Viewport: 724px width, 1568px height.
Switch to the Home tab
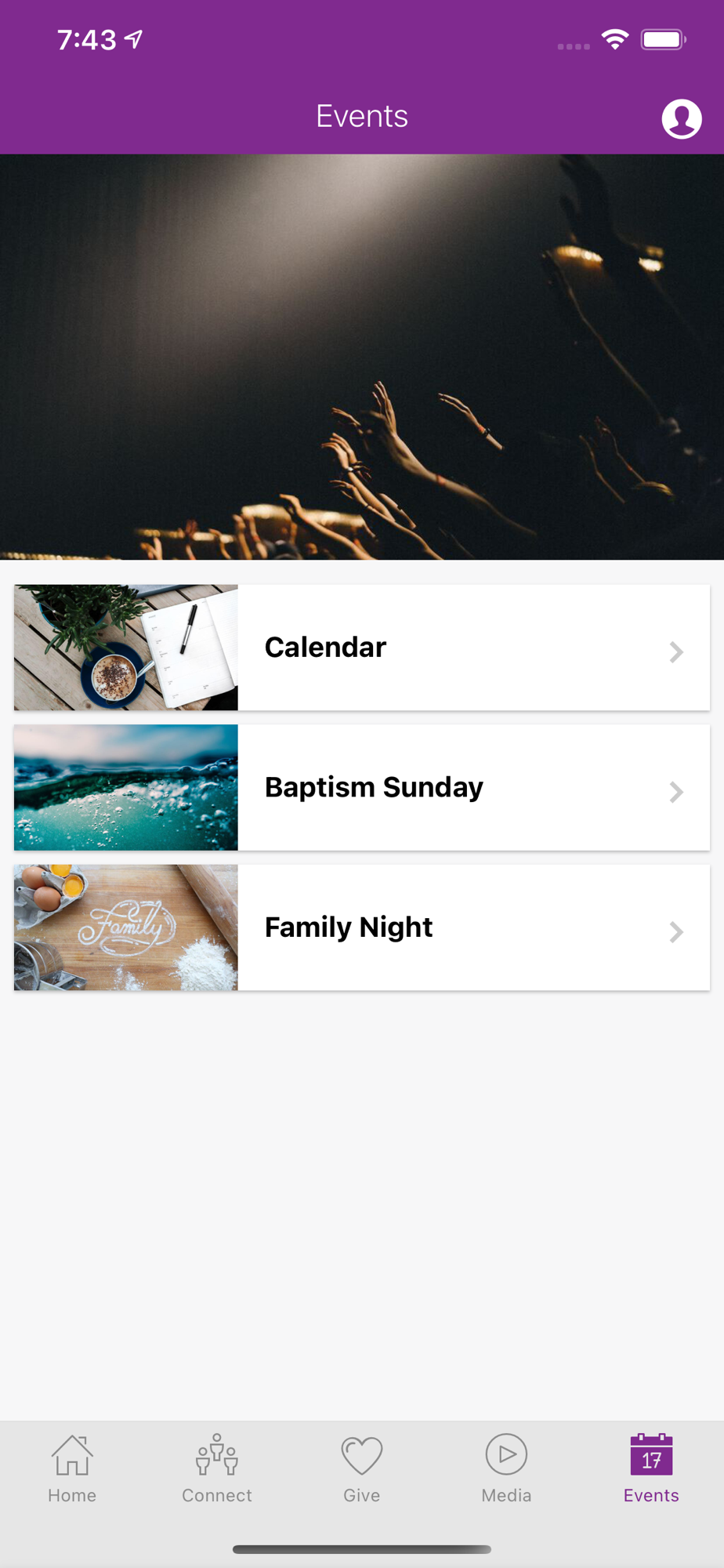point(72,1468)
